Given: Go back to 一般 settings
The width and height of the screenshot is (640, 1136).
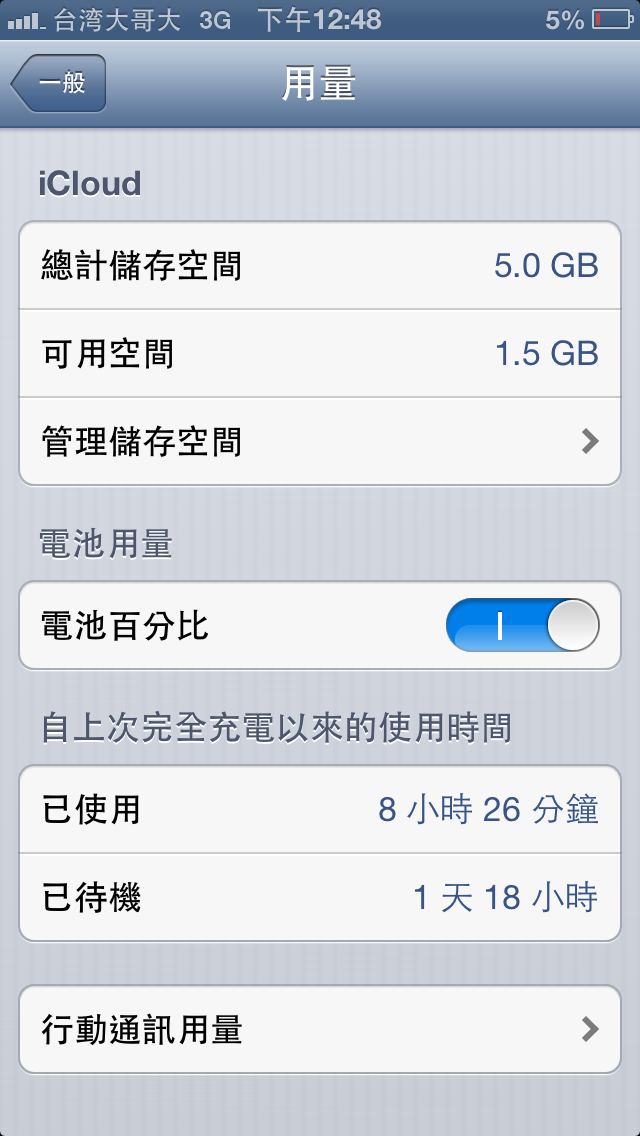Looking at the screenshot, I should point(58,83).
